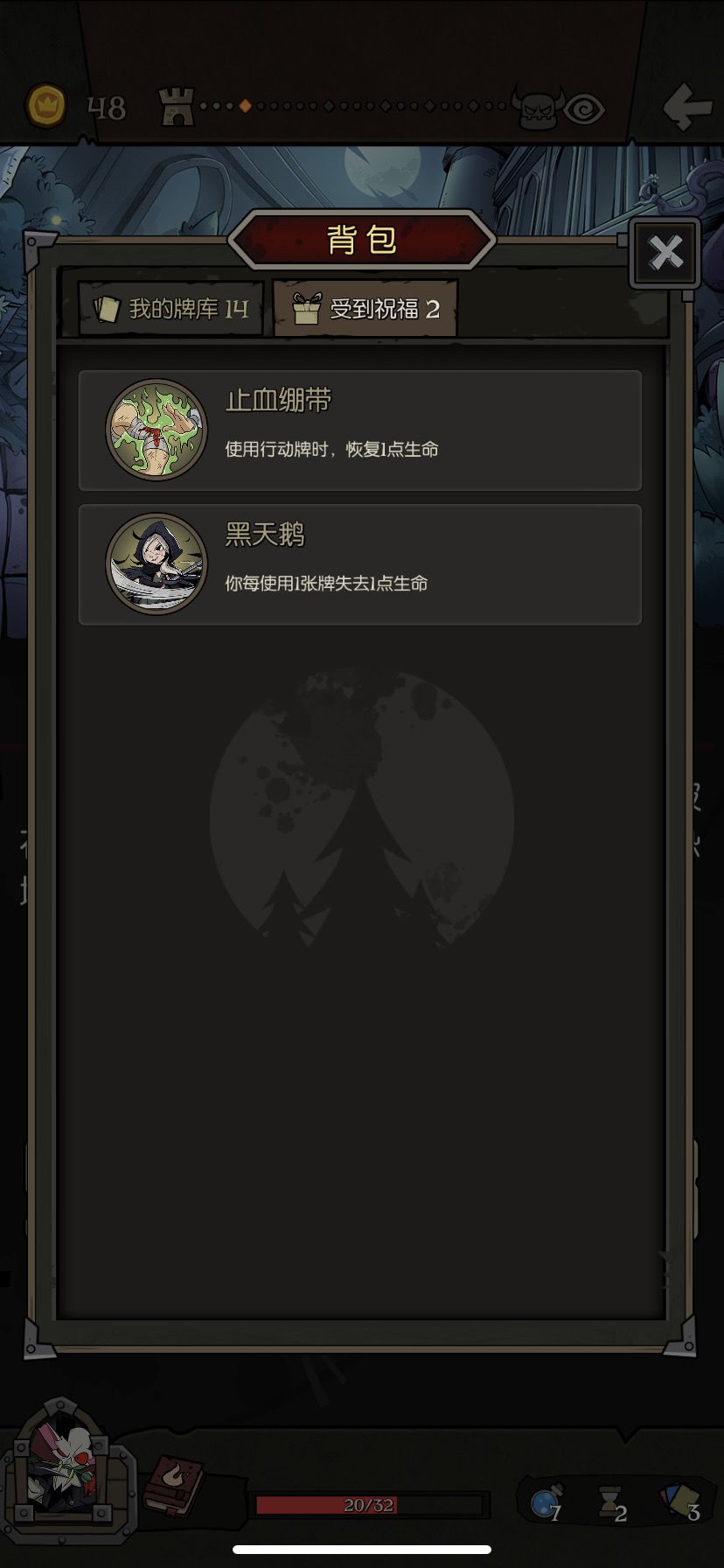Image resolution: width=724 pixels, height=1568 pixels.
Task: Switch to the 我的牌库 deck tab
Action: [x=168, y=308]
